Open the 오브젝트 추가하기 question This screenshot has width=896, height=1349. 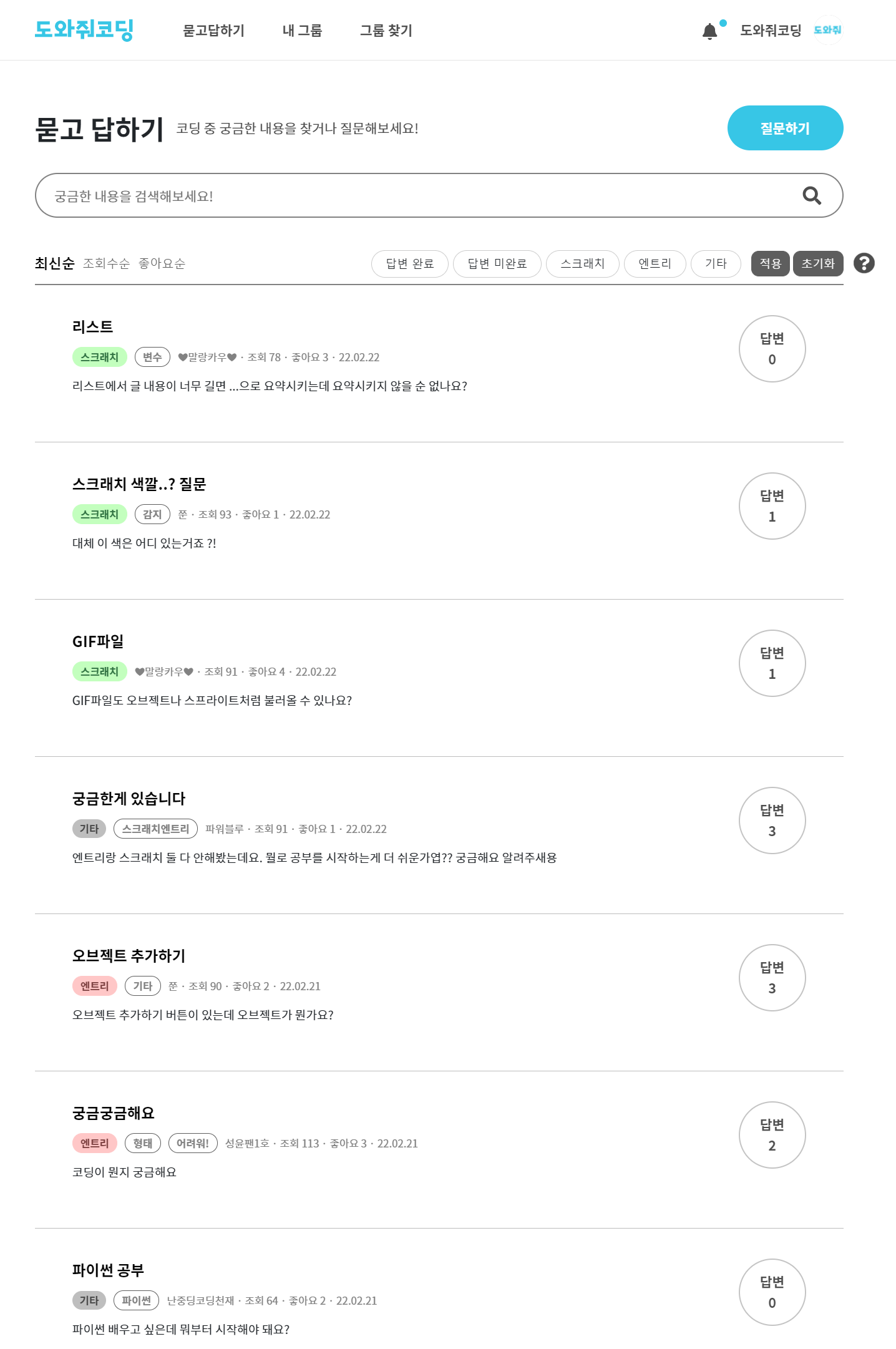click(129, 956)
